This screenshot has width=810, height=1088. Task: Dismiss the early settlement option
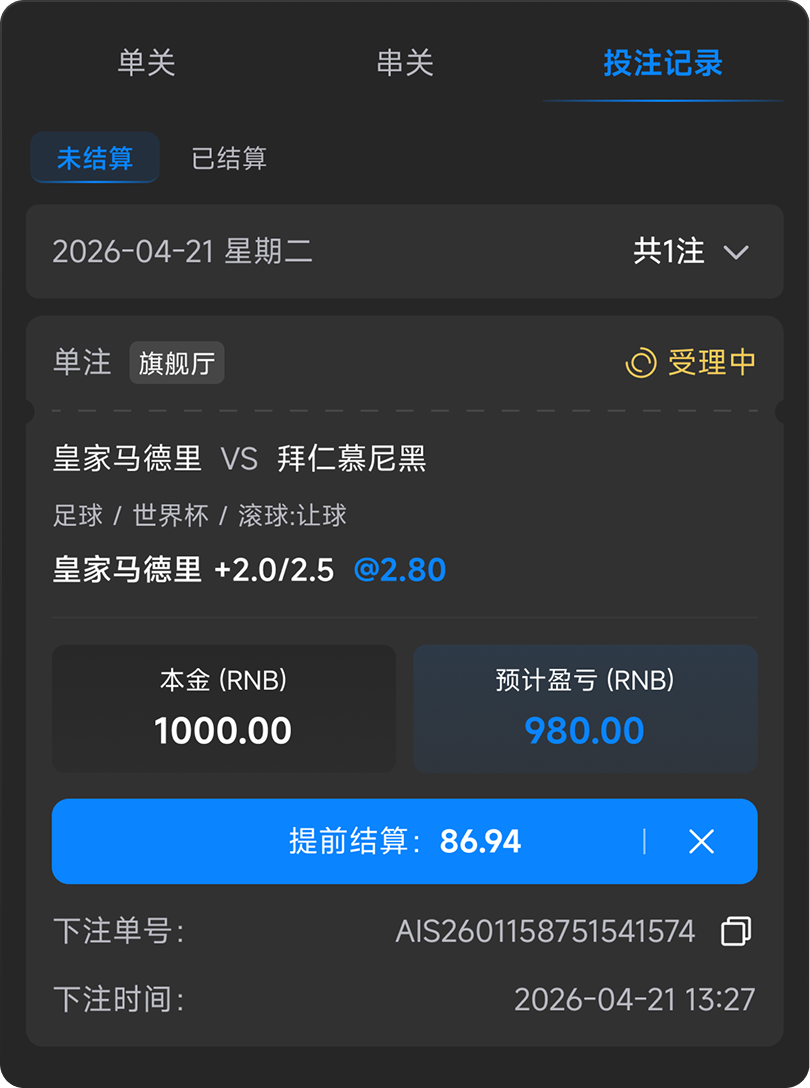[x=701, y=842]
